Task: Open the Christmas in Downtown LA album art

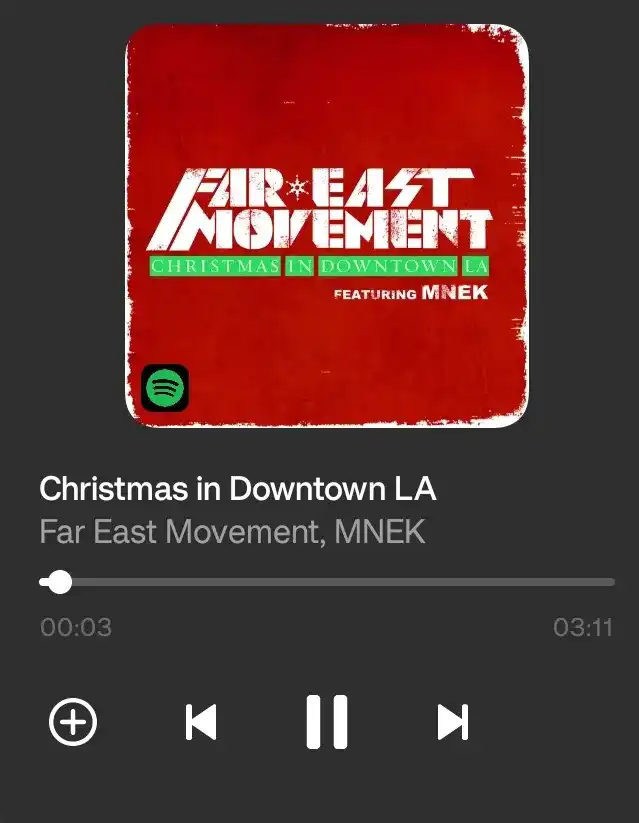Action: coord(327,225)
